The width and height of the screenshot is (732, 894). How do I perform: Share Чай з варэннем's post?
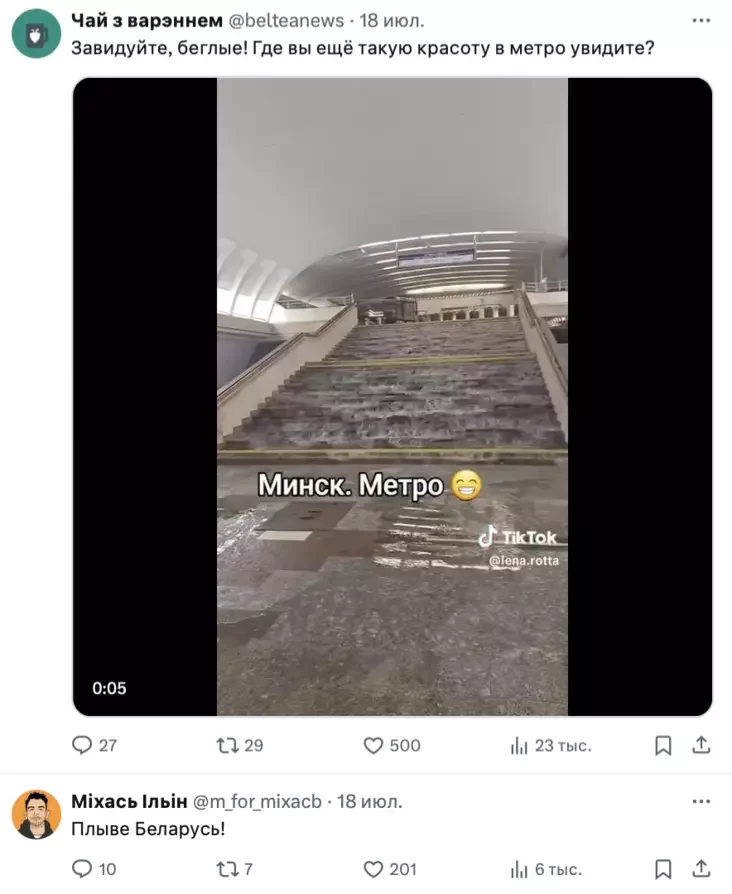coord(701,745)
